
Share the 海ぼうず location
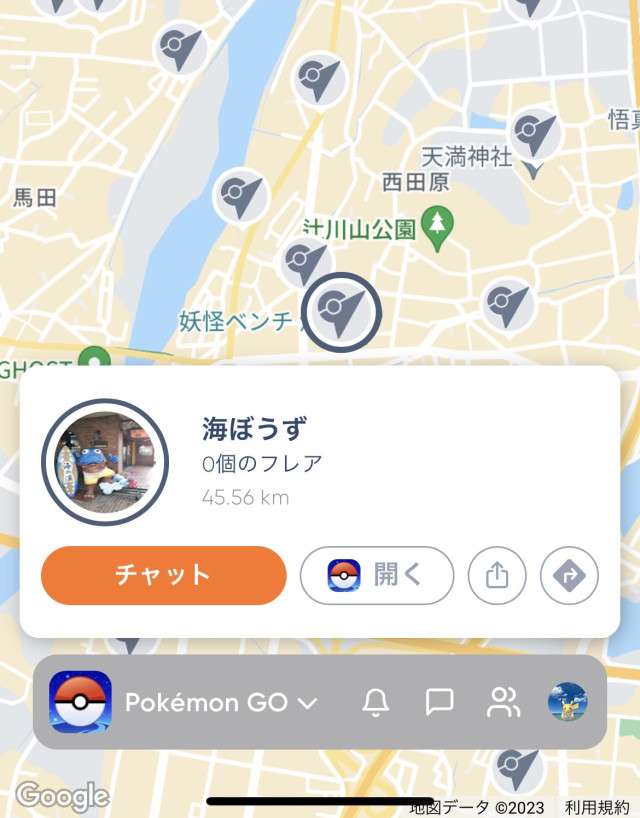[x=497, y=575]
